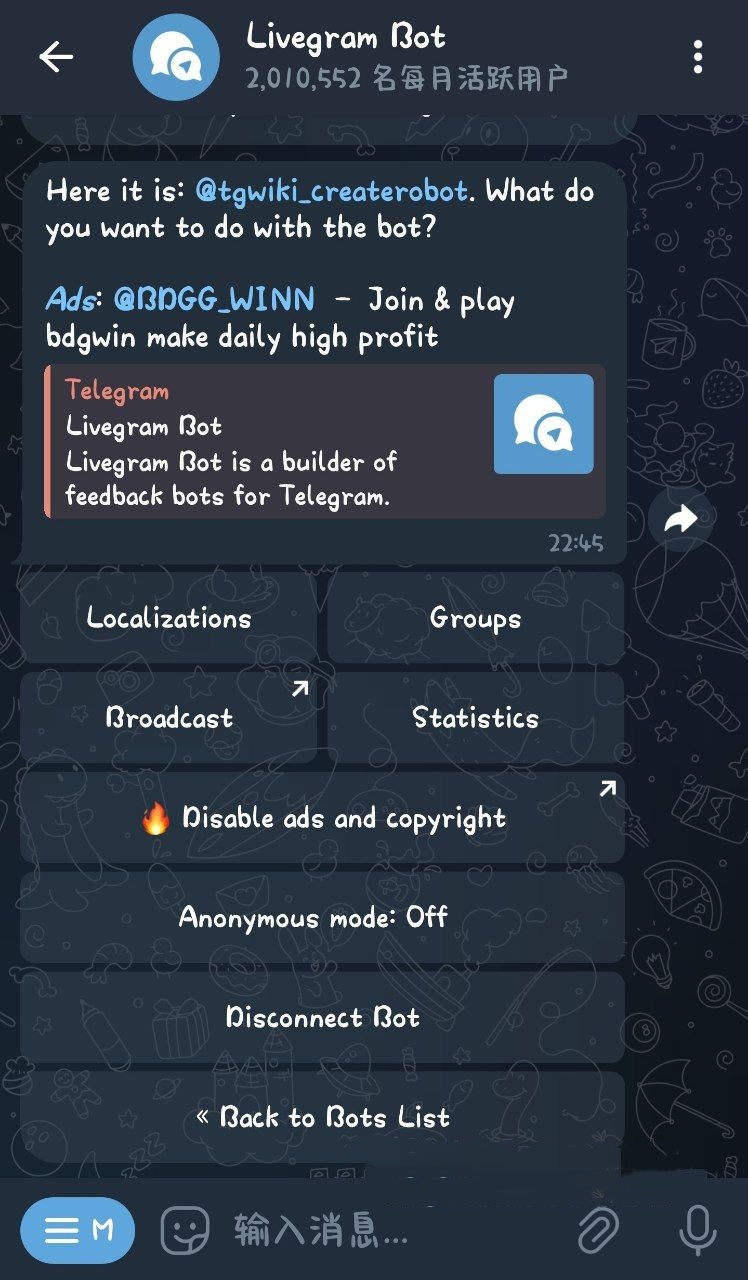The image size is (748, 1280).
Task: Open the bot command menu button
Action: [78, 1230]
